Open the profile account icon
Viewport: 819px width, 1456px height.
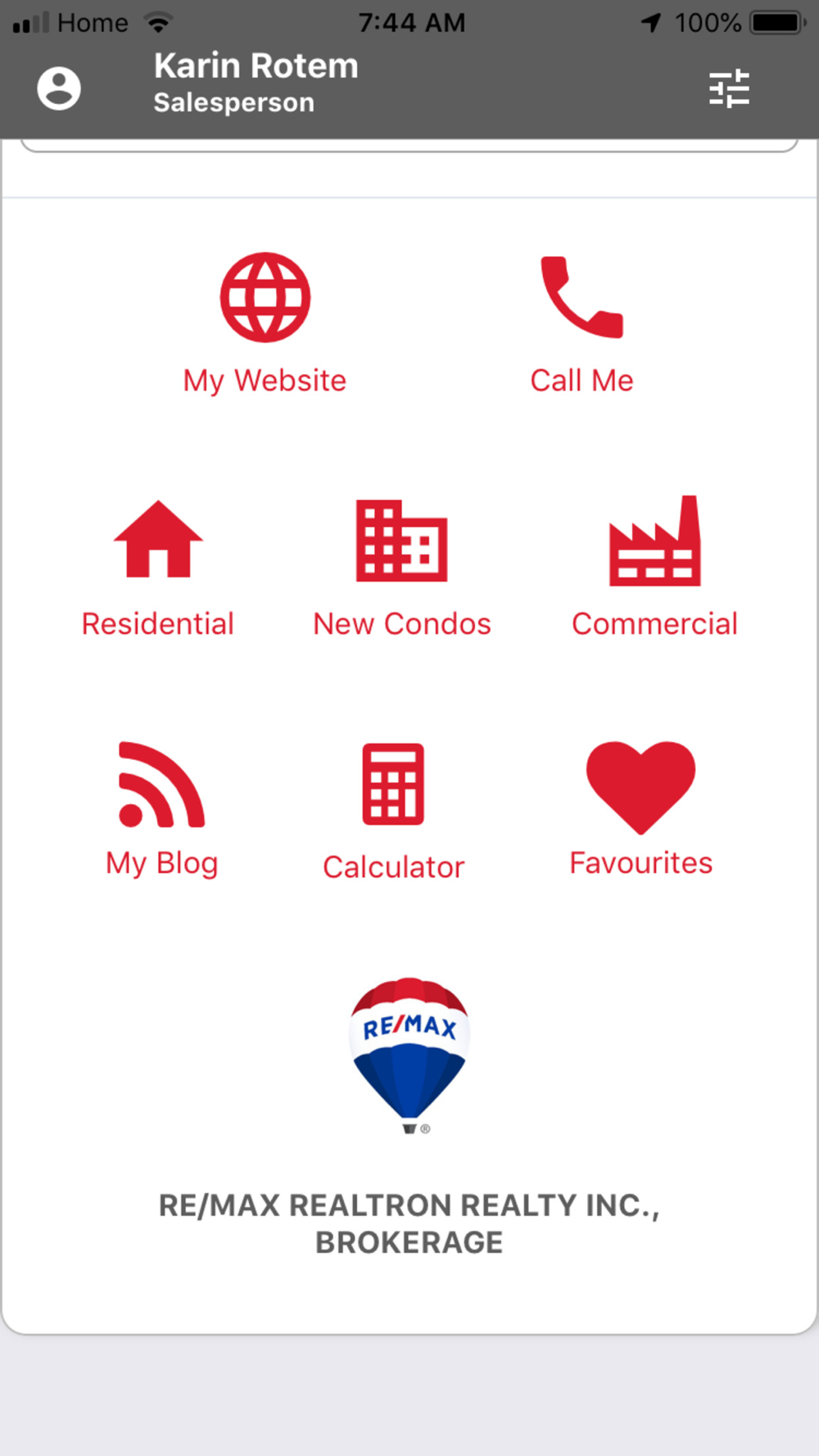pyautogui.click(x=59, y=88)
